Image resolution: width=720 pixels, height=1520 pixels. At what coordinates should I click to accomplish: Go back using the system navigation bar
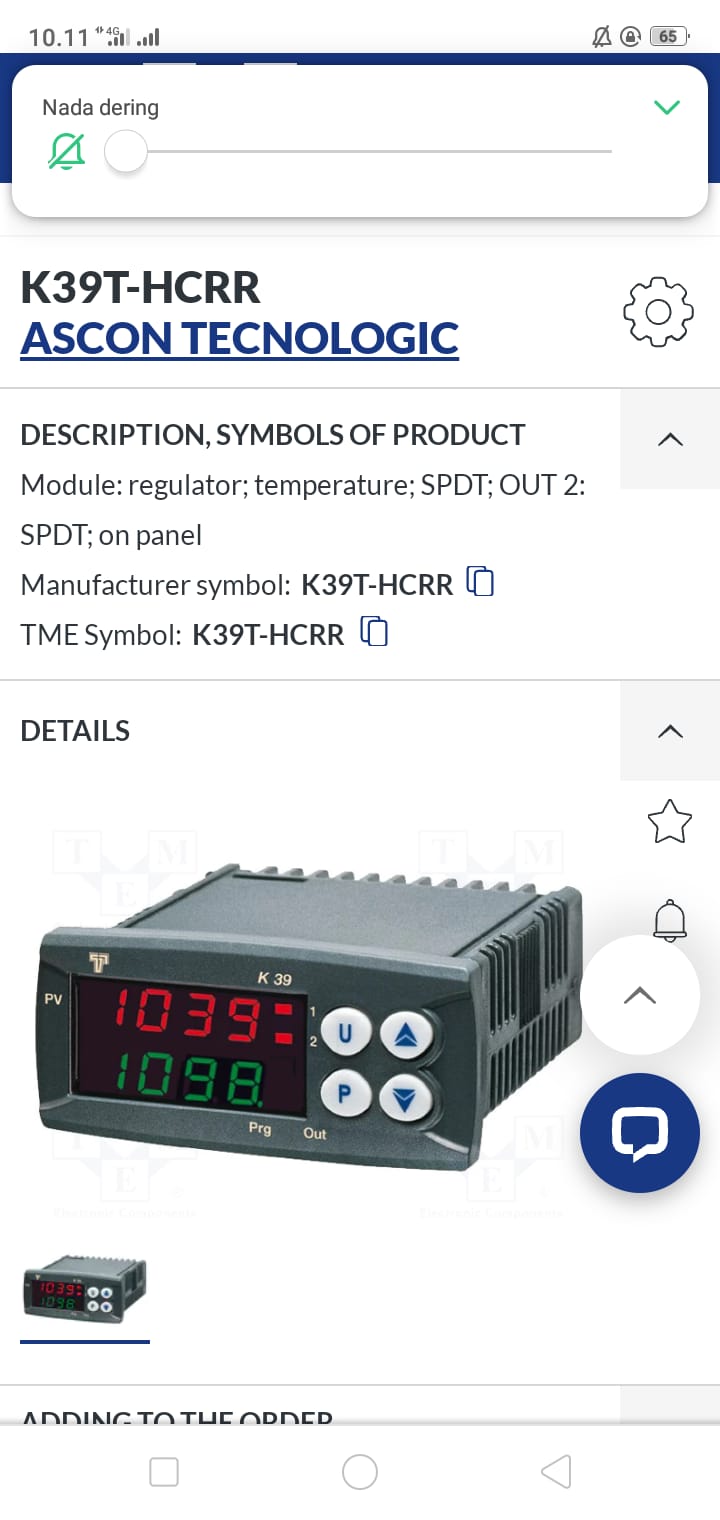pyautogui.click(x=556, y=1471)
